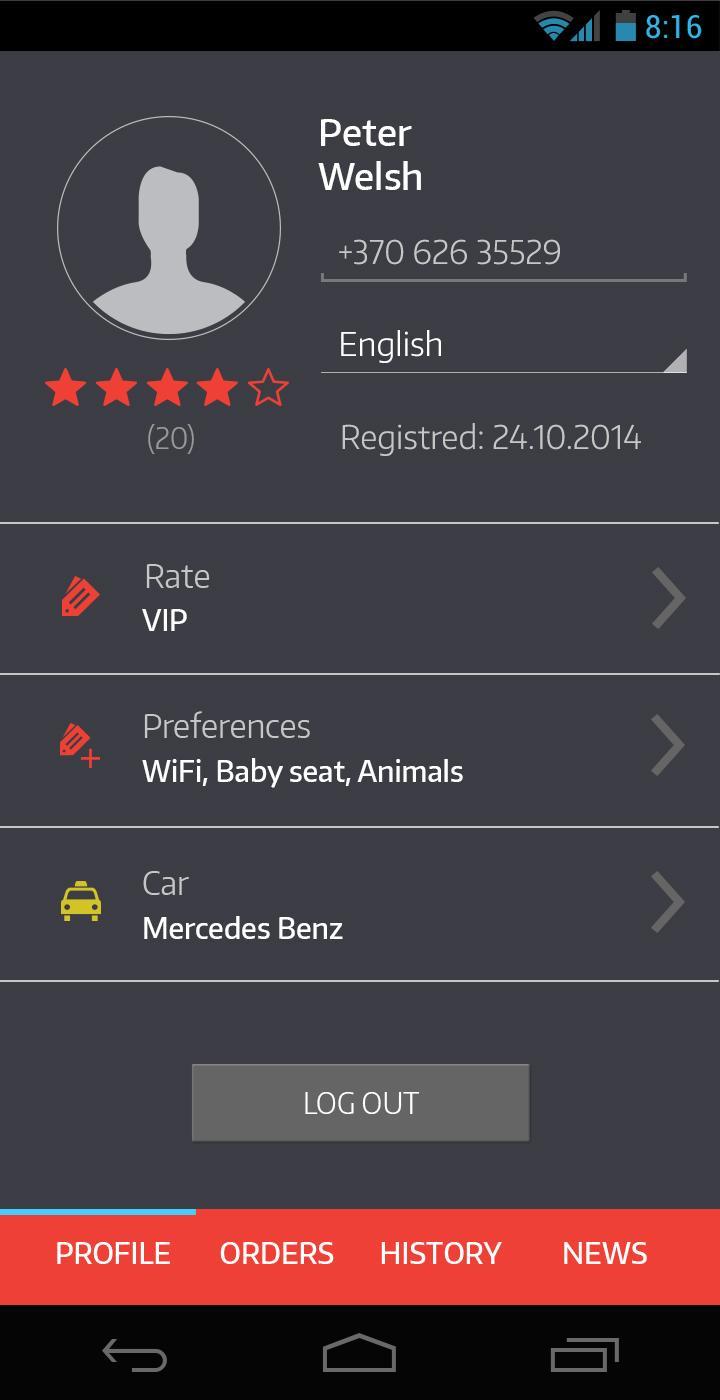Open Preferences: WiFi, Baby seat, Animals
The image size is (720, 1400).
[x=360, y=749]
